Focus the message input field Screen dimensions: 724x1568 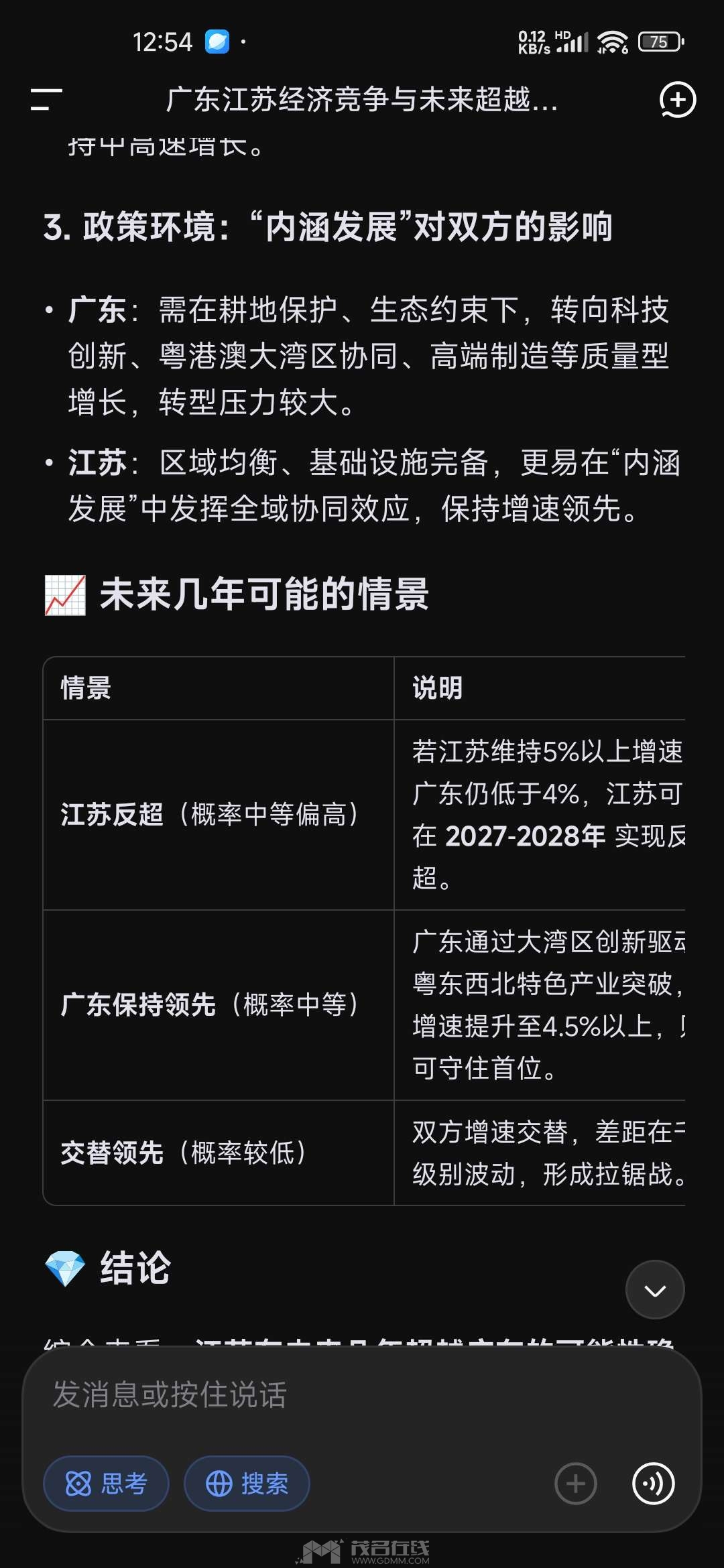pyautogui.click(x=362, y=1395)
